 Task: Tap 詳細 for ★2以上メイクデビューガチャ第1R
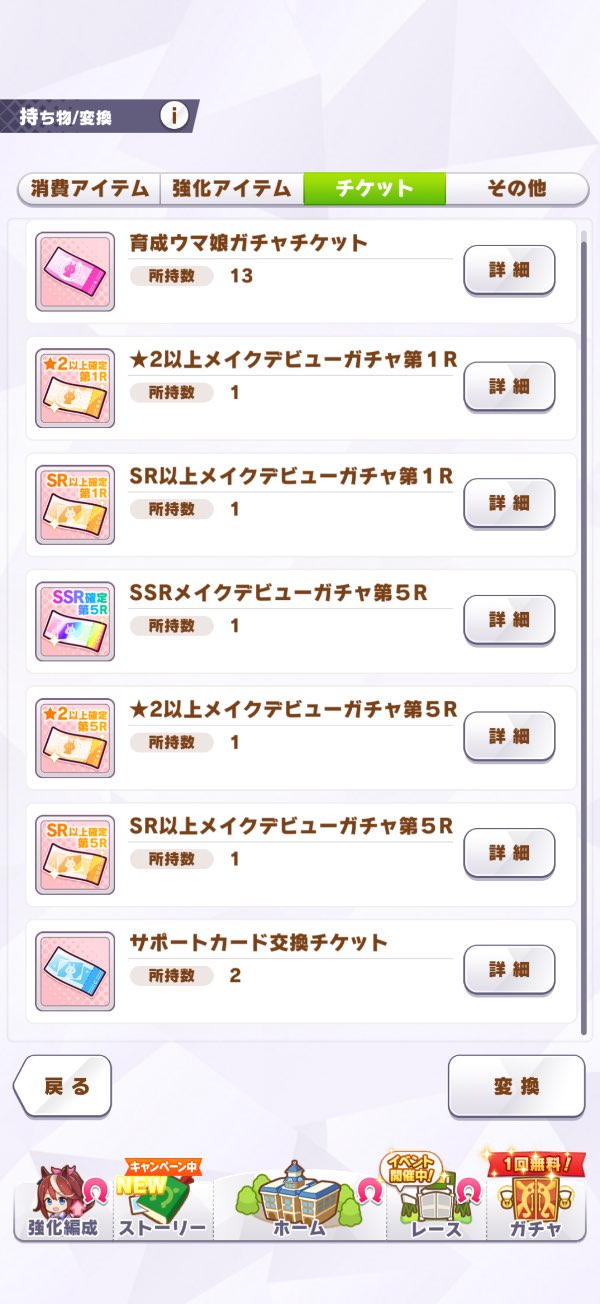[509, 386]
